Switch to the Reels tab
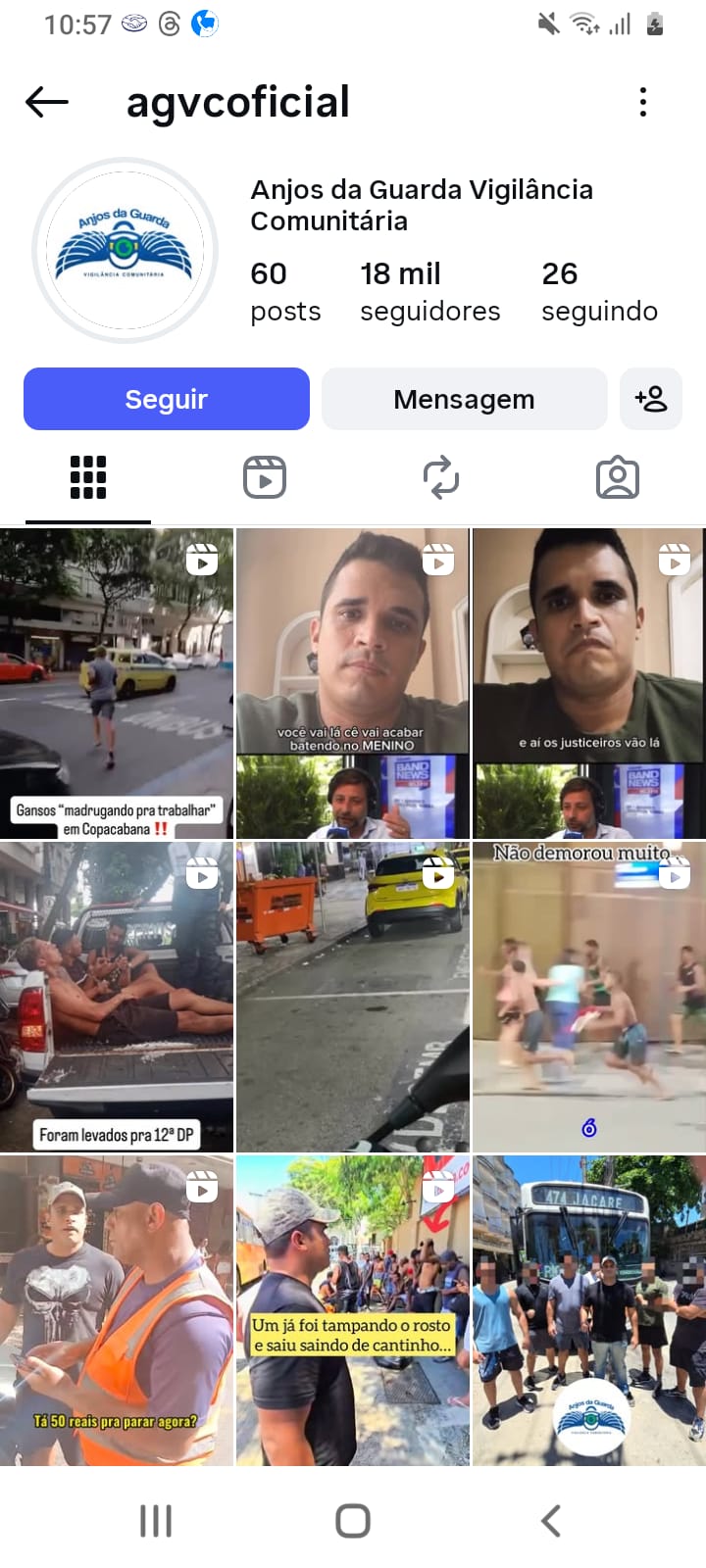The image size is (706, 1568). pos(265,478)
